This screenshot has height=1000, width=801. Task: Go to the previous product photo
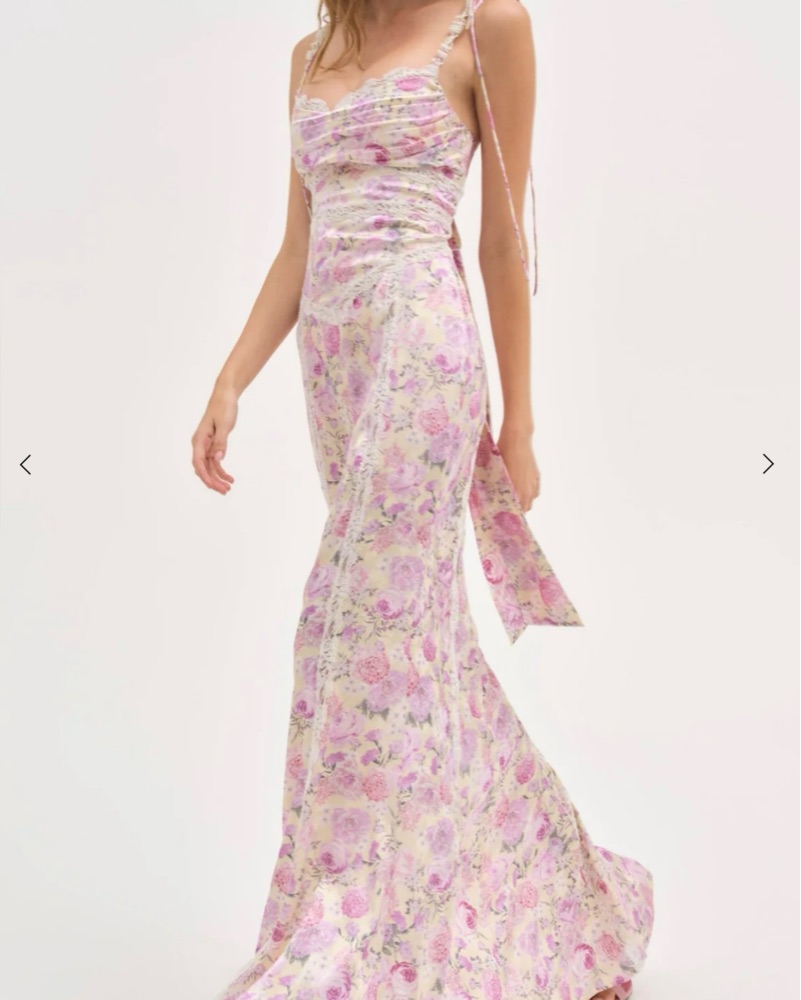(x=25, y=464)
